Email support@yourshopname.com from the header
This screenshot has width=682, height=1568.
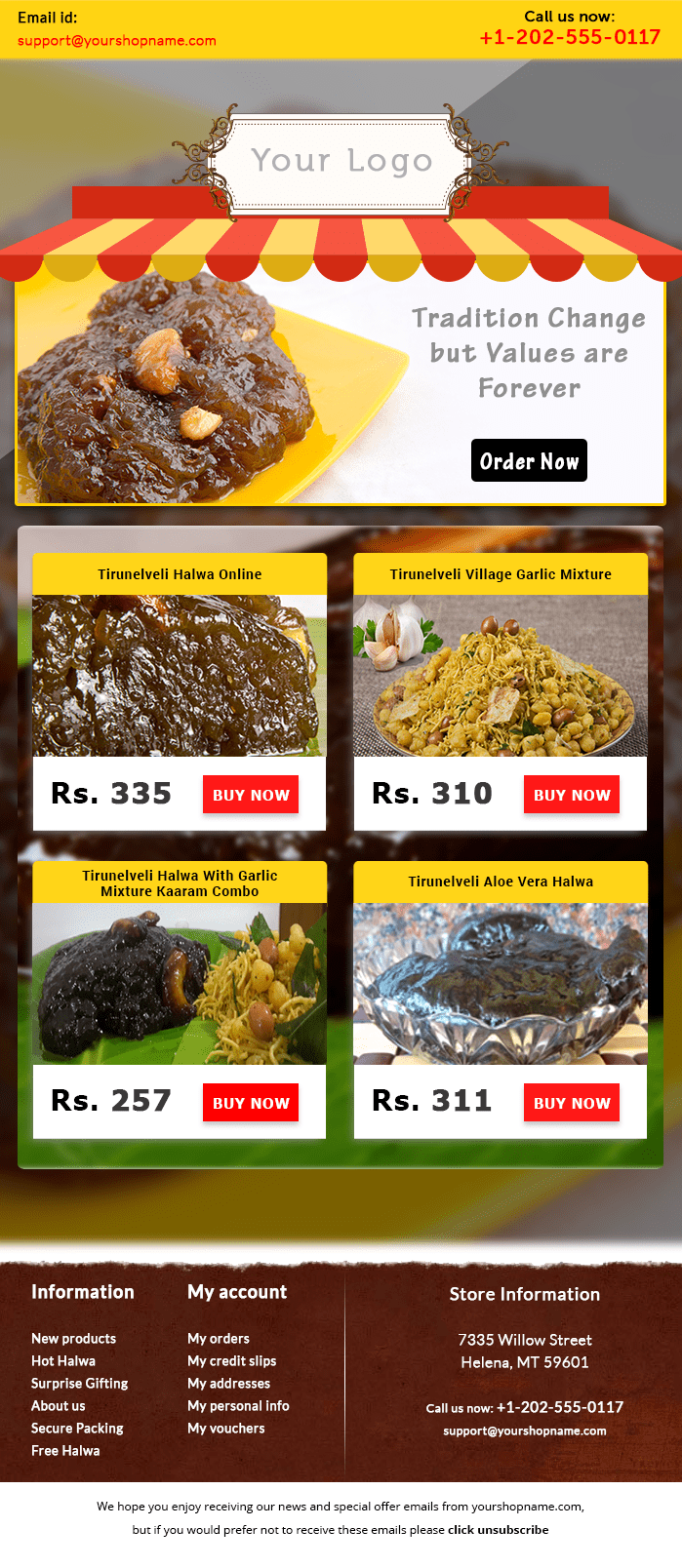point(117,41)
